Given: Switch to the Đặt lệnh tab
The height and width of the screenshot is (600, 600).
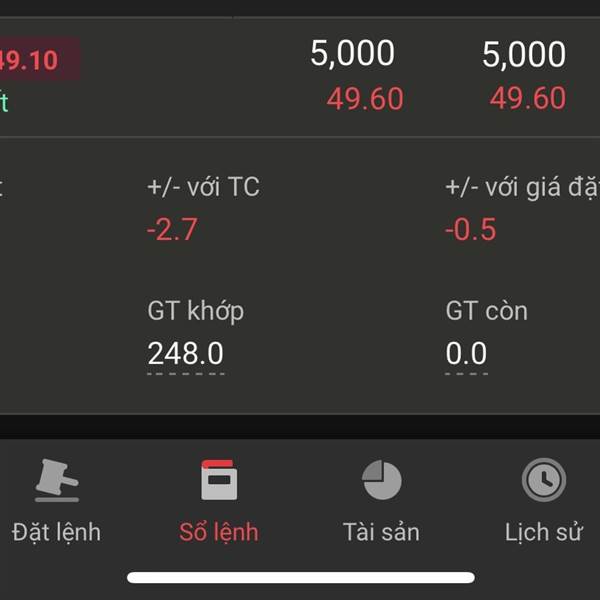Looking at the screenshot, I should [x=57, y=500].
